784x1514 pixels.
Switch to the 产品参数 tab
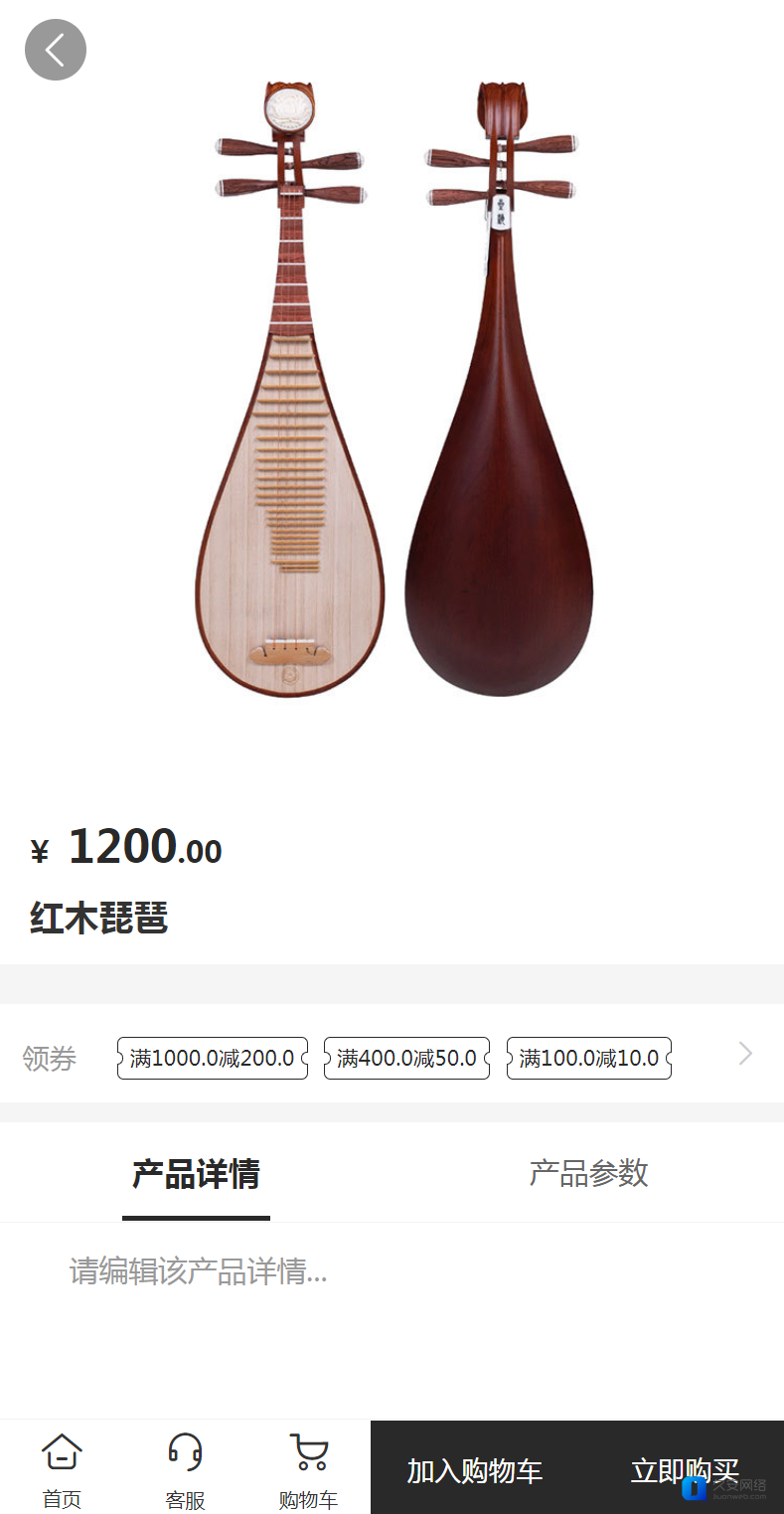[x=588, y=1174]
